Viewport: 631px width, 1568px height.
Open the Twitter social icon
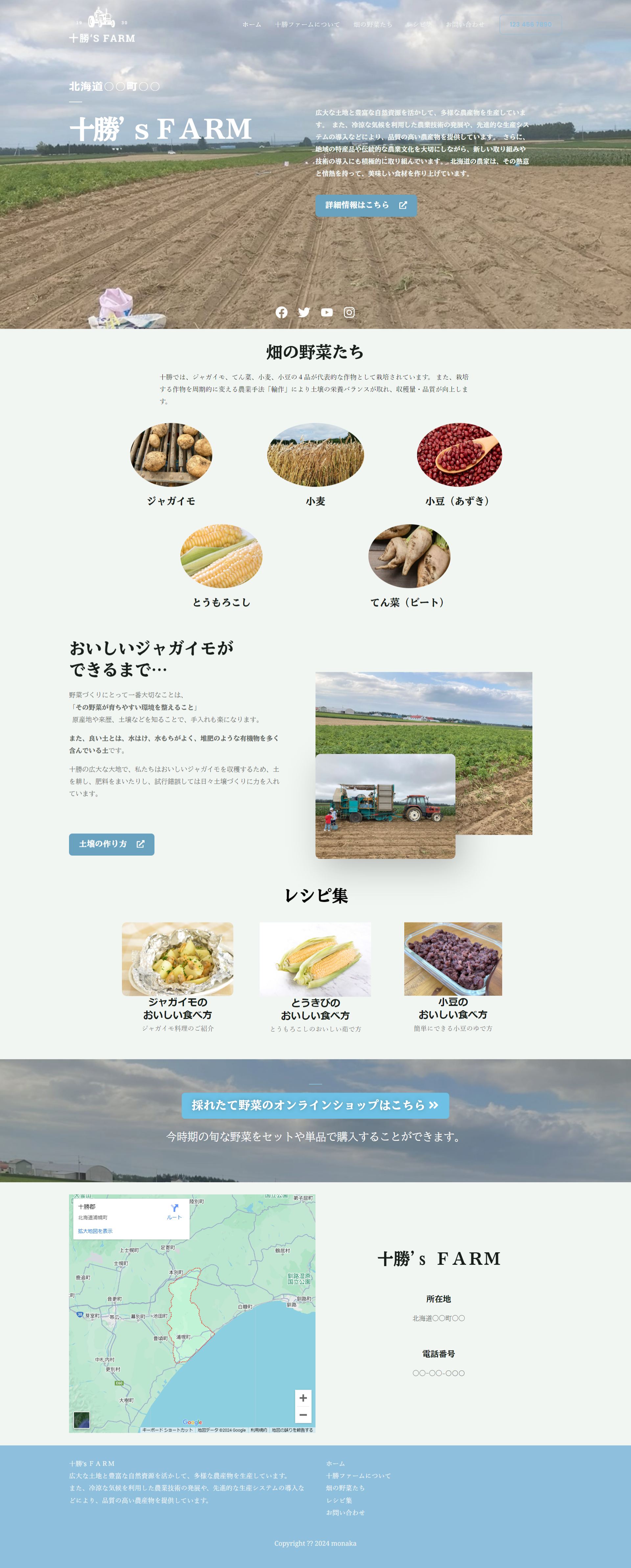tap(305, 312)
